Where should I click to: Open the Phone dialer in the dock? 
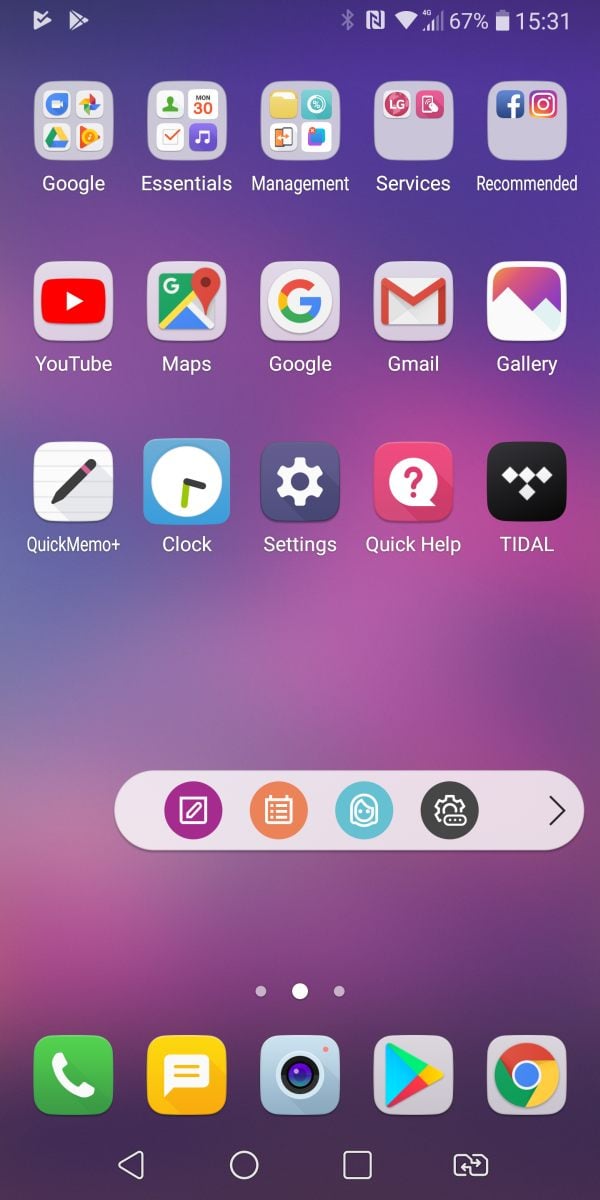(73, 1075)
